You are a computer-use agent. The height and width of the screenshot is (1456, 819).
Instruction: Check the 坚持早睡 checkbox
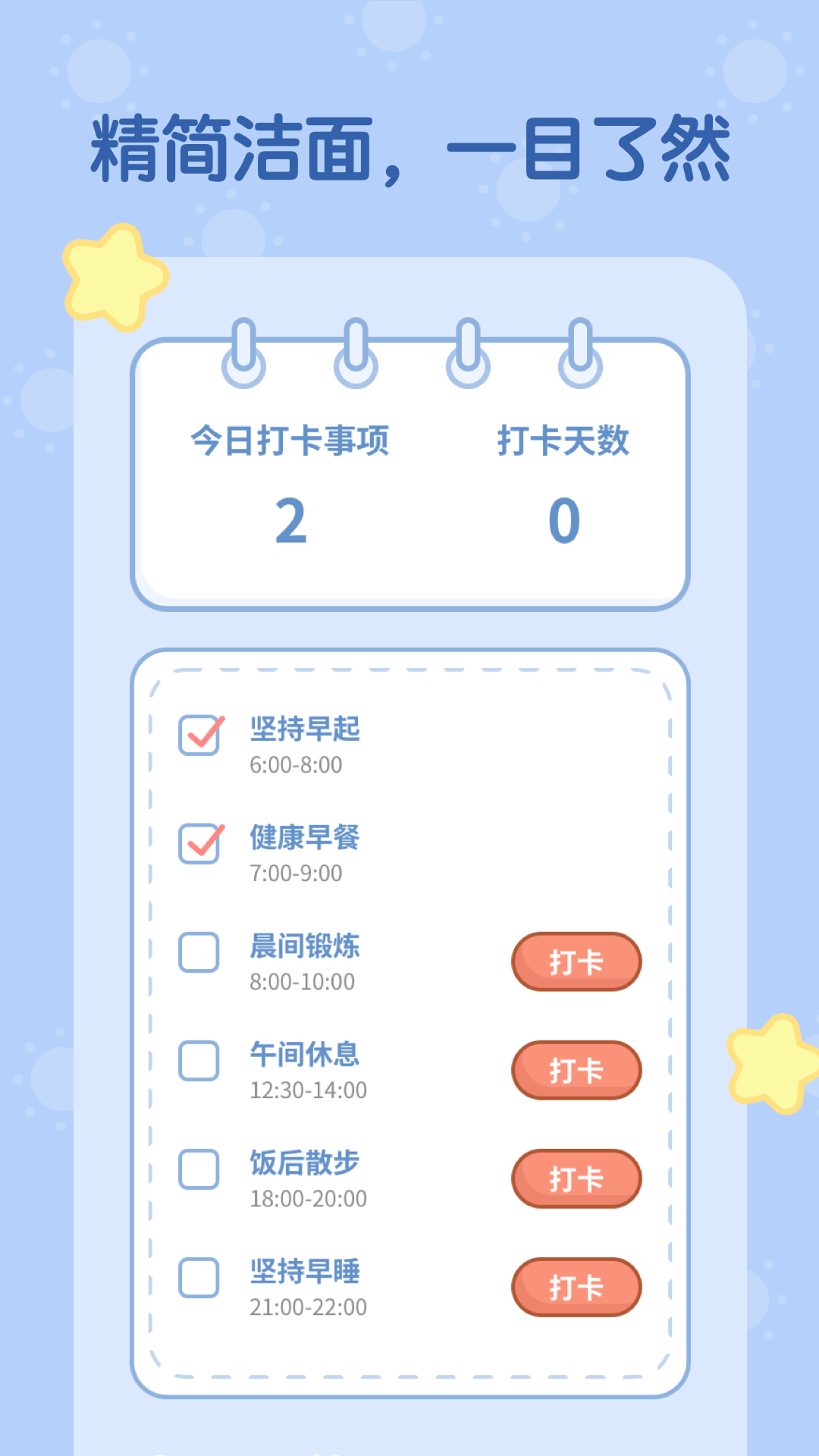pyautogui.click(x=199, y=1276)
